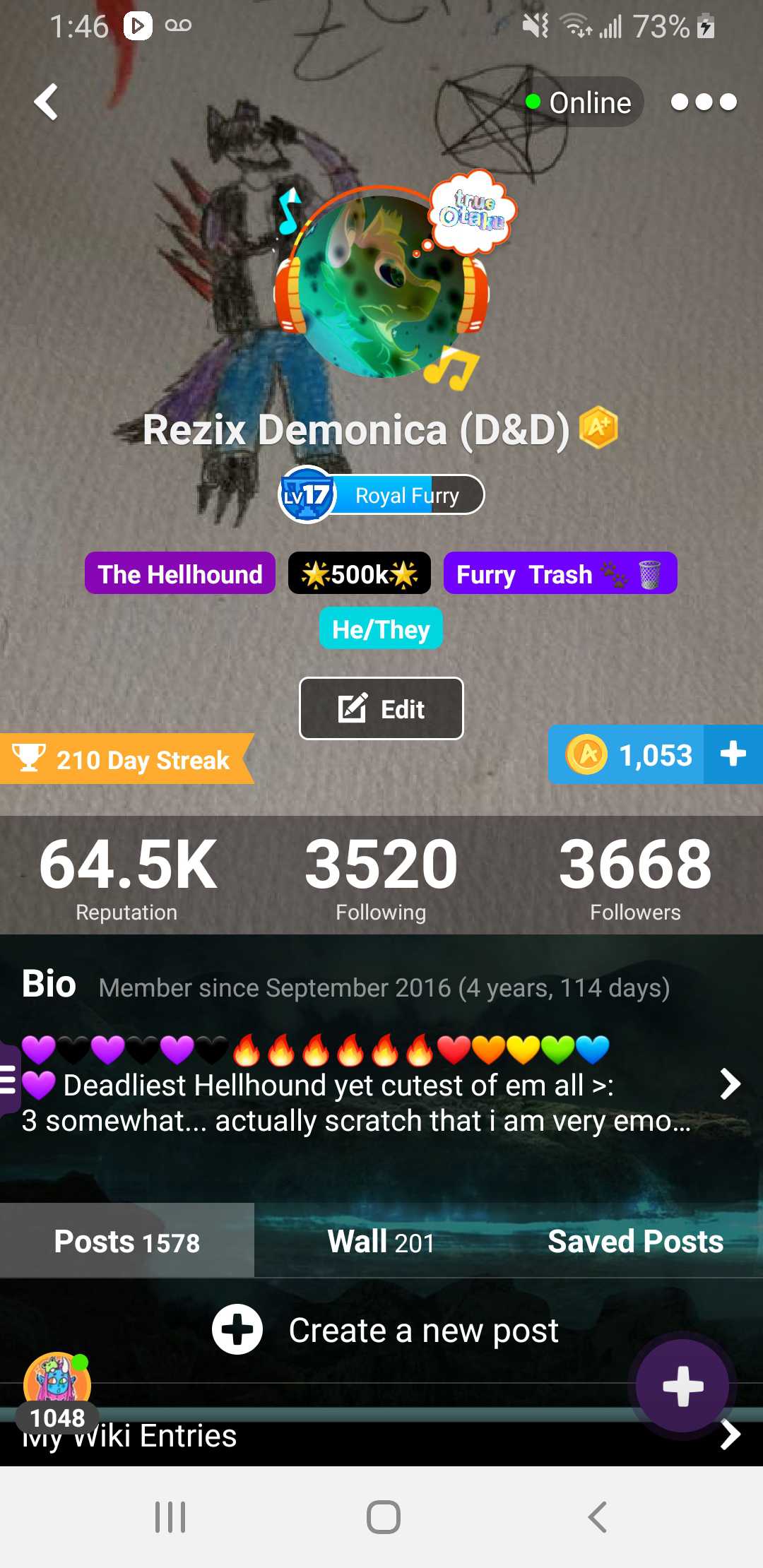Go back using the top-left arrow
This screenshot has height=1568, width=763.
[x=47, y=102]
